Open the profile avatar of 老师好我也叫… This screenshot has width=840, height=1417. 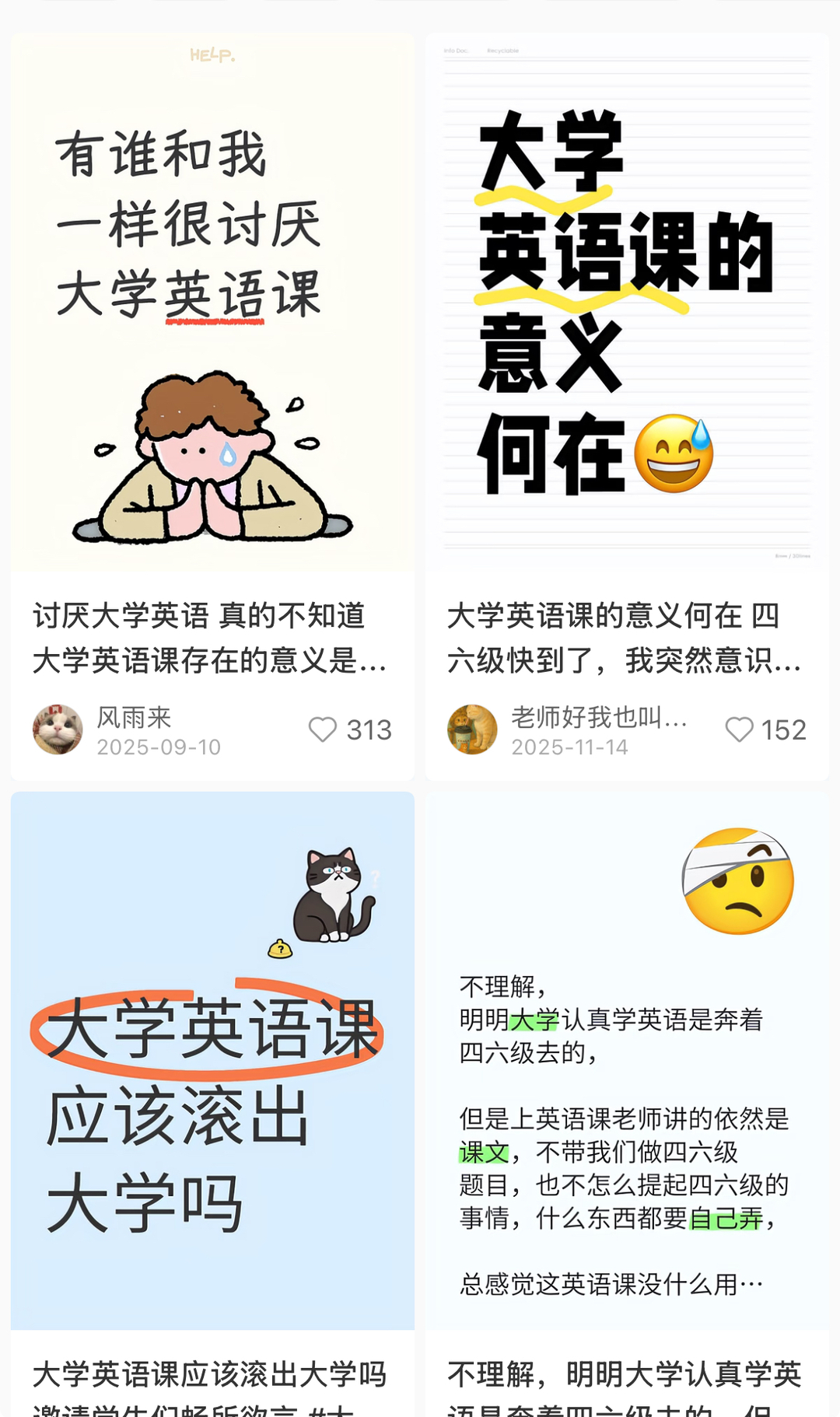pos(472,729)
